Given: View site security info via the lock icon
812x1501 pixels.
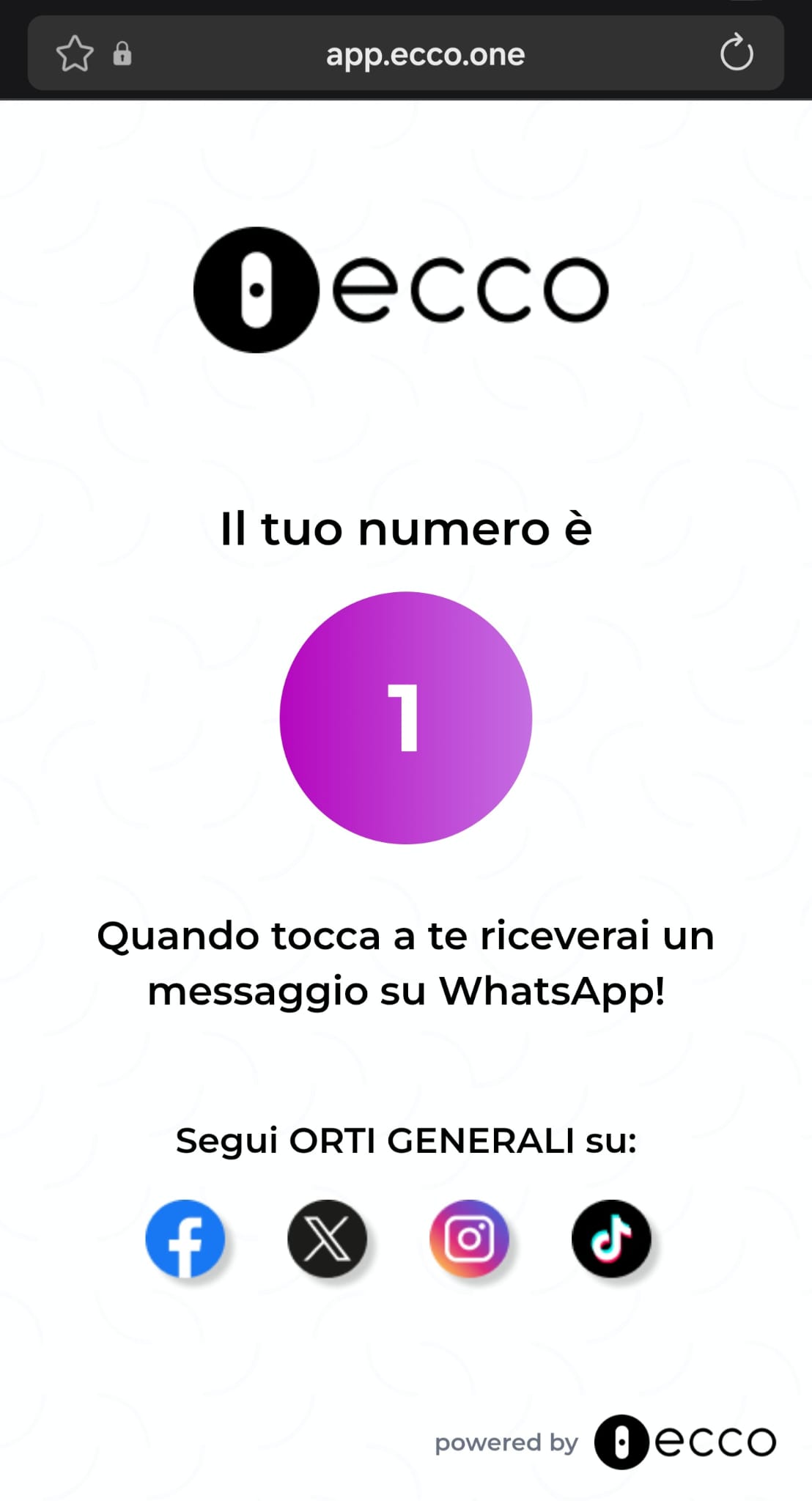Looking at the screenshot, I should click(x=122, y=54).
